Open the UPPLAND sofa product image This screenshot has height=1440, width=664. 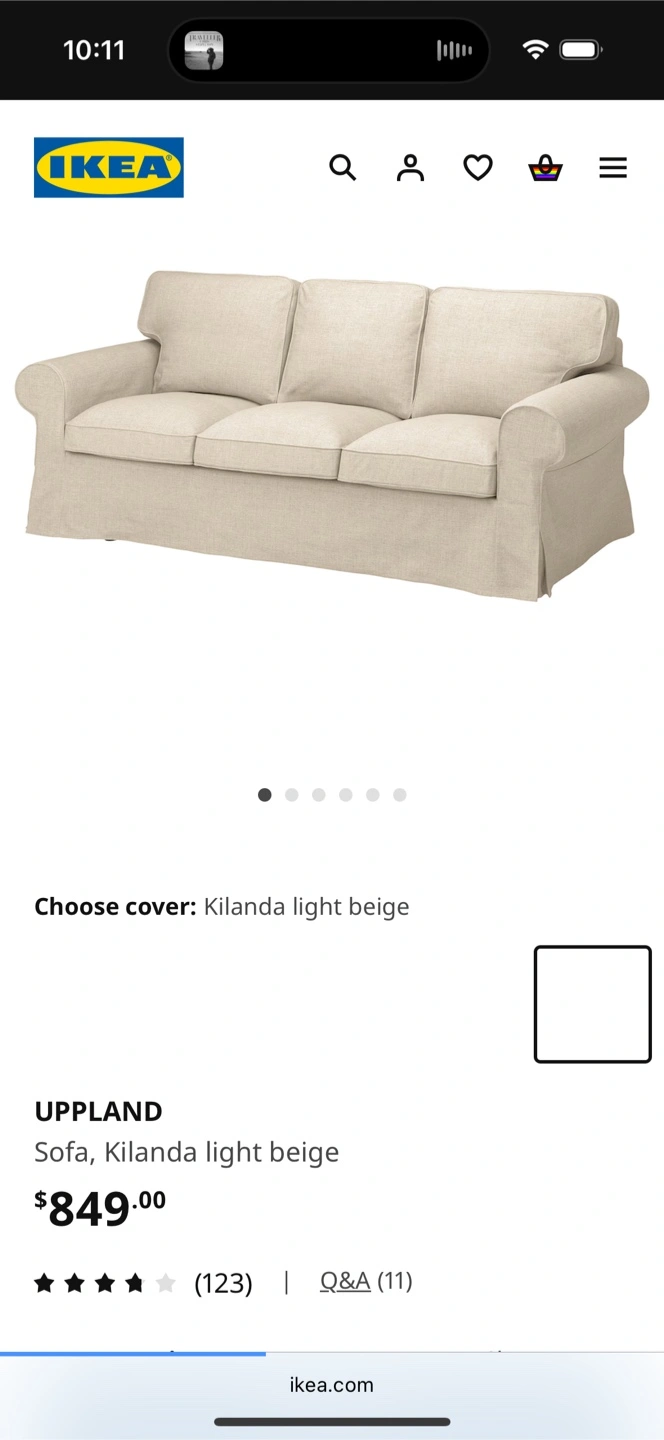332,435
